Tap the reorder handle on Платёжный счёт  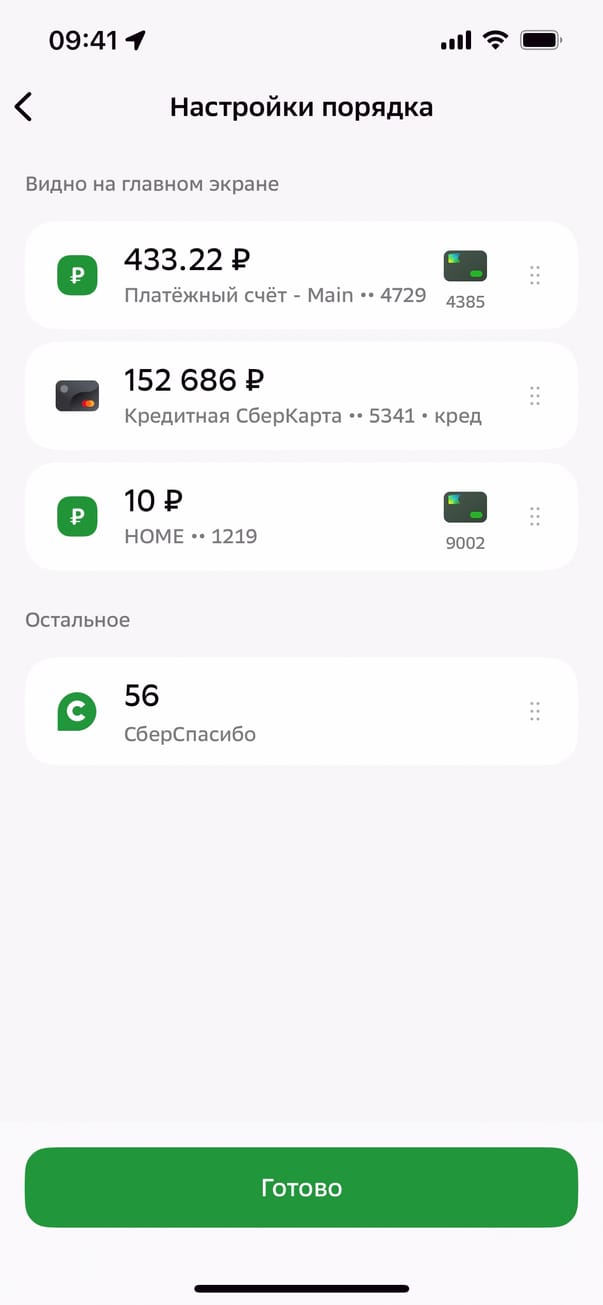point(535,275)
